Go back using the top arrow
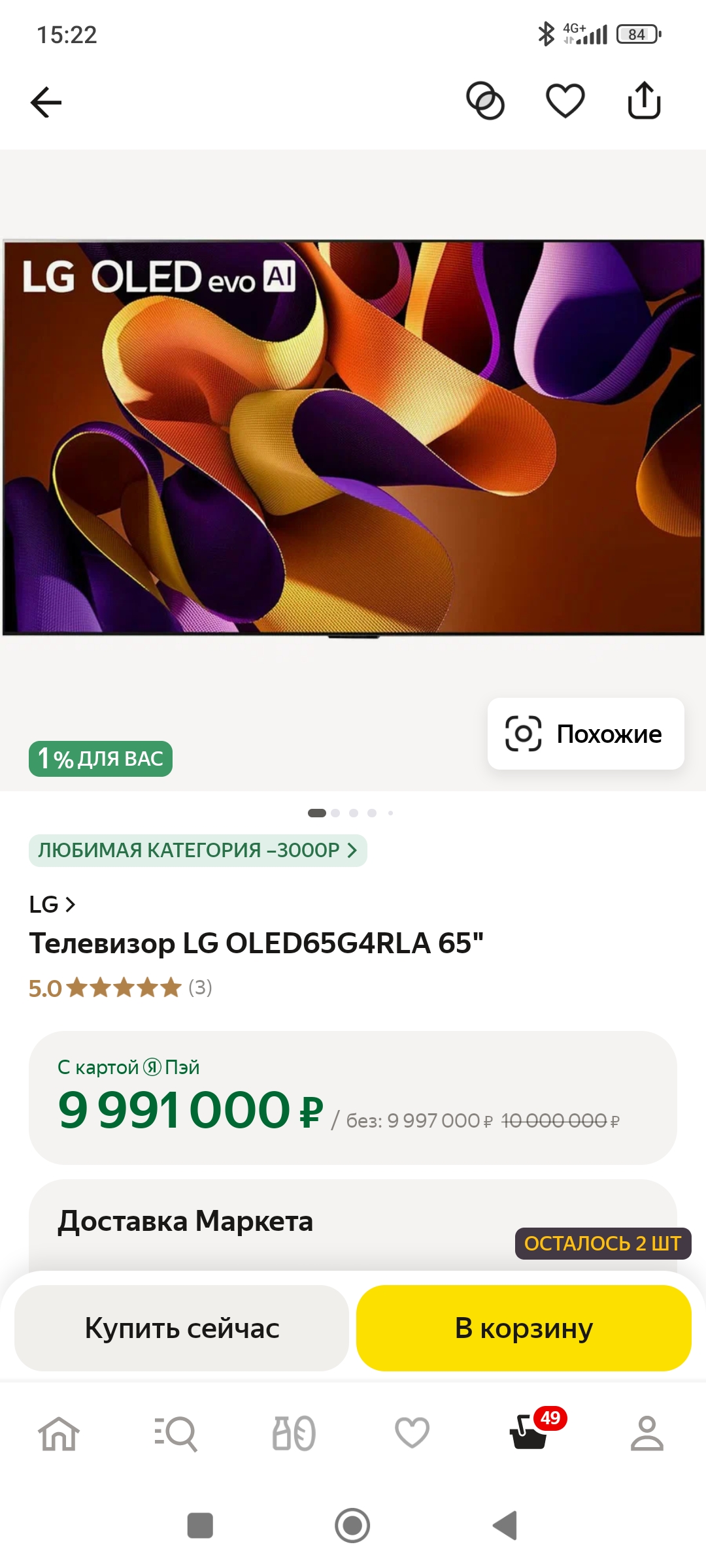This screenshot has height=1568, width=706. click(x=46, y=103)
